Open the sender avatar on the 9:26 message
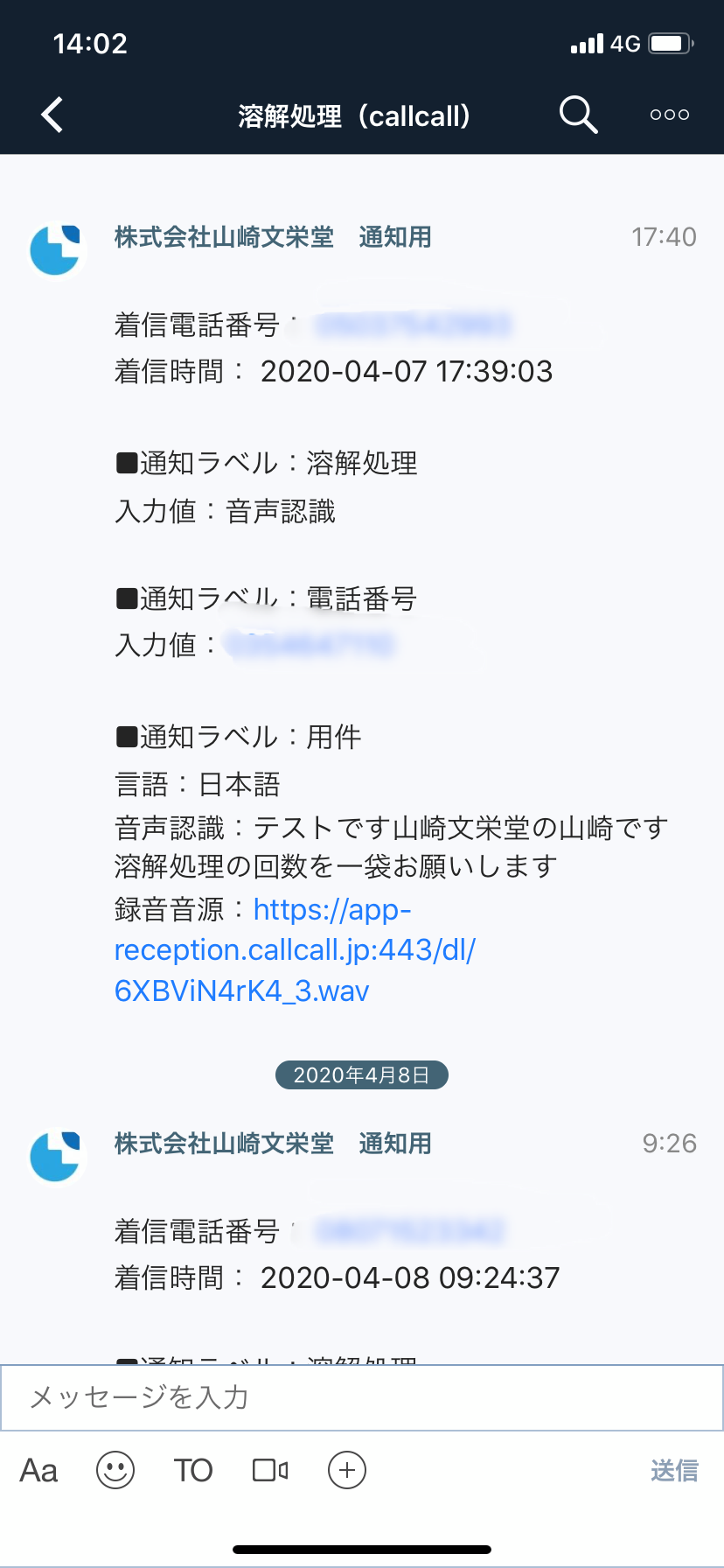The image size is (724, 1568). (x=56, y=1156)
